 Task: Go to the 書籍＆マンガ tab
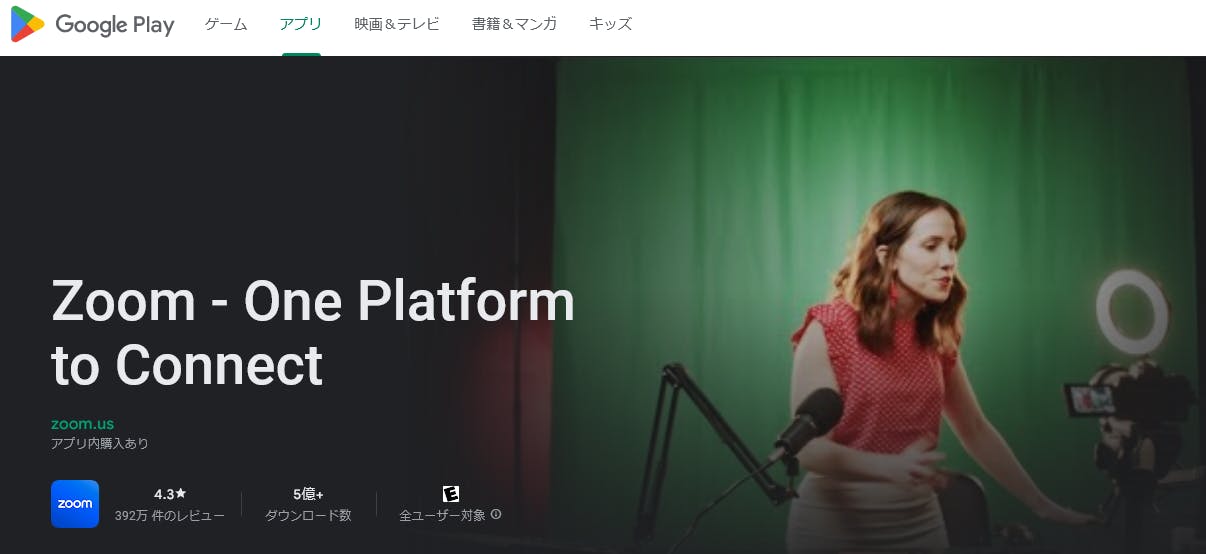[514, 25]
